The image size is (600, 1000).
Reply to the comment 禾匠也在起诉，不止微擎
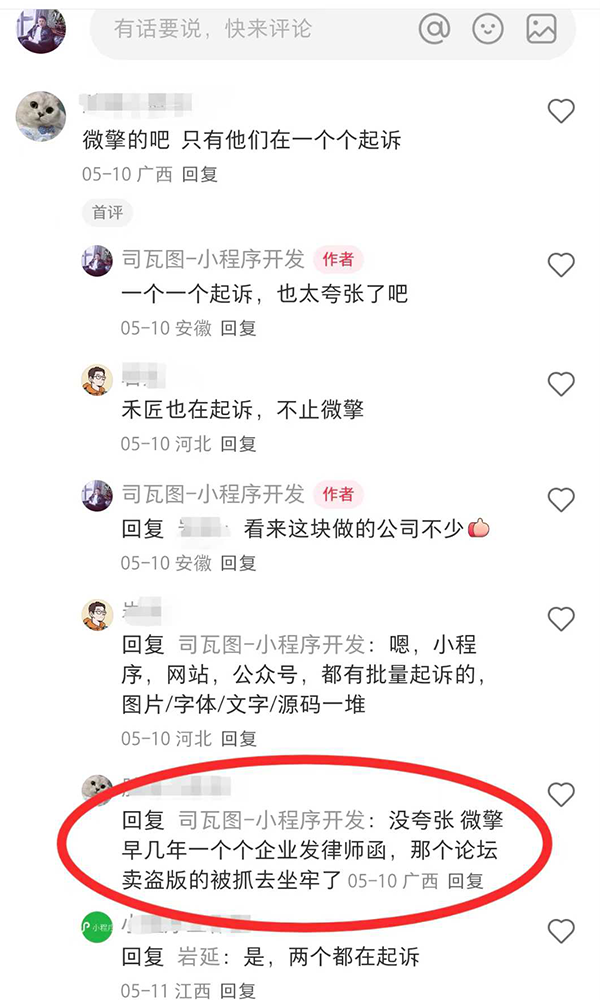pos(238,443)
